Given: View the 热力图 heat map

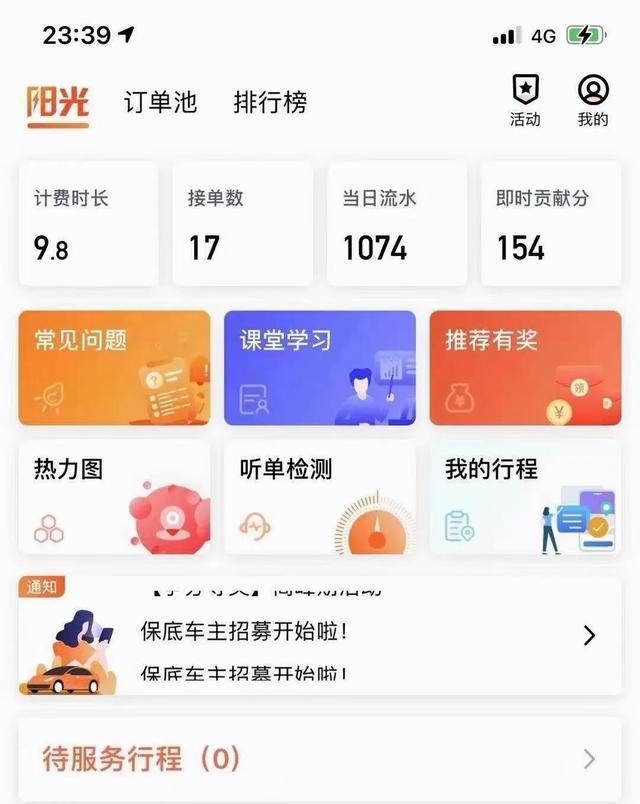Looking at the screenshot, I should [x=114, y=497].
